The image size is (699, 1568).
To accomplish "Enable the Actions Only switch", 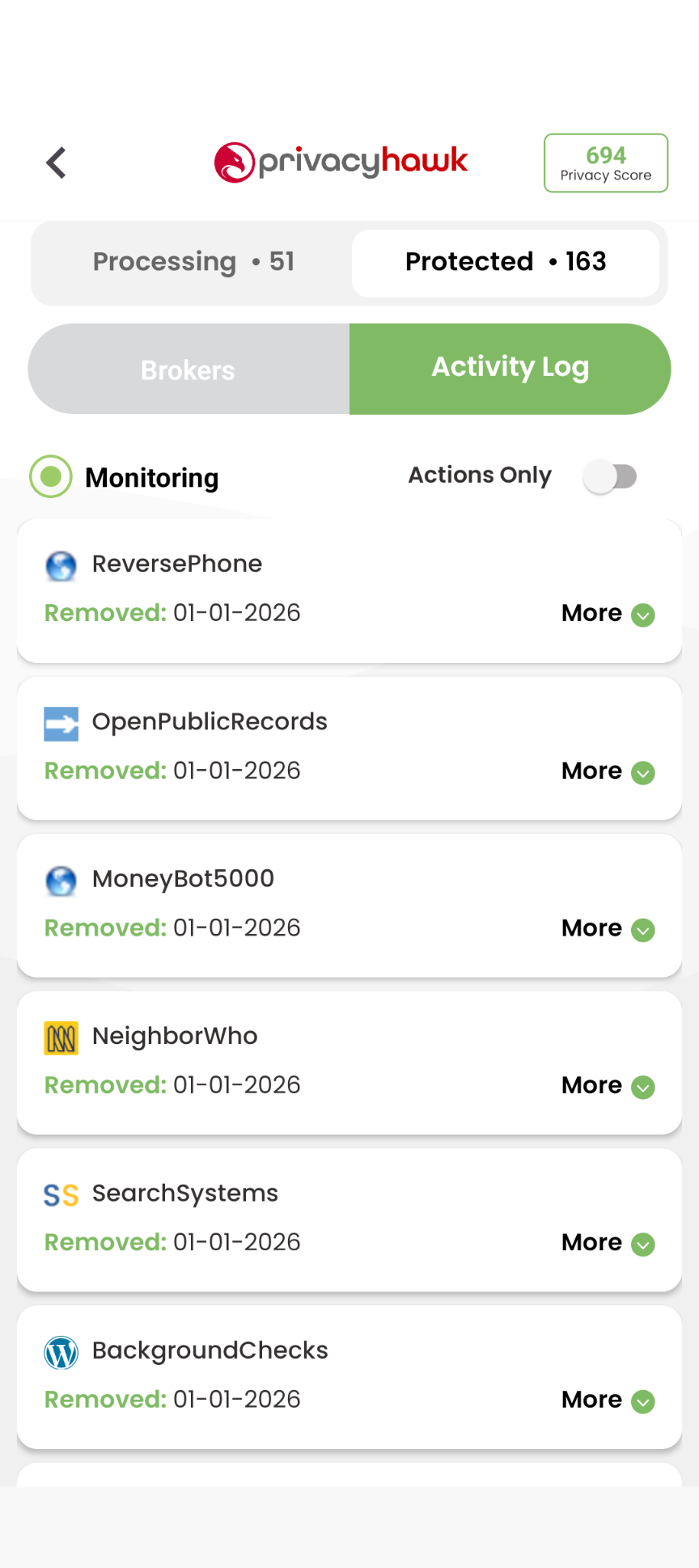I will pyautogui.click(x=611, y=477).
